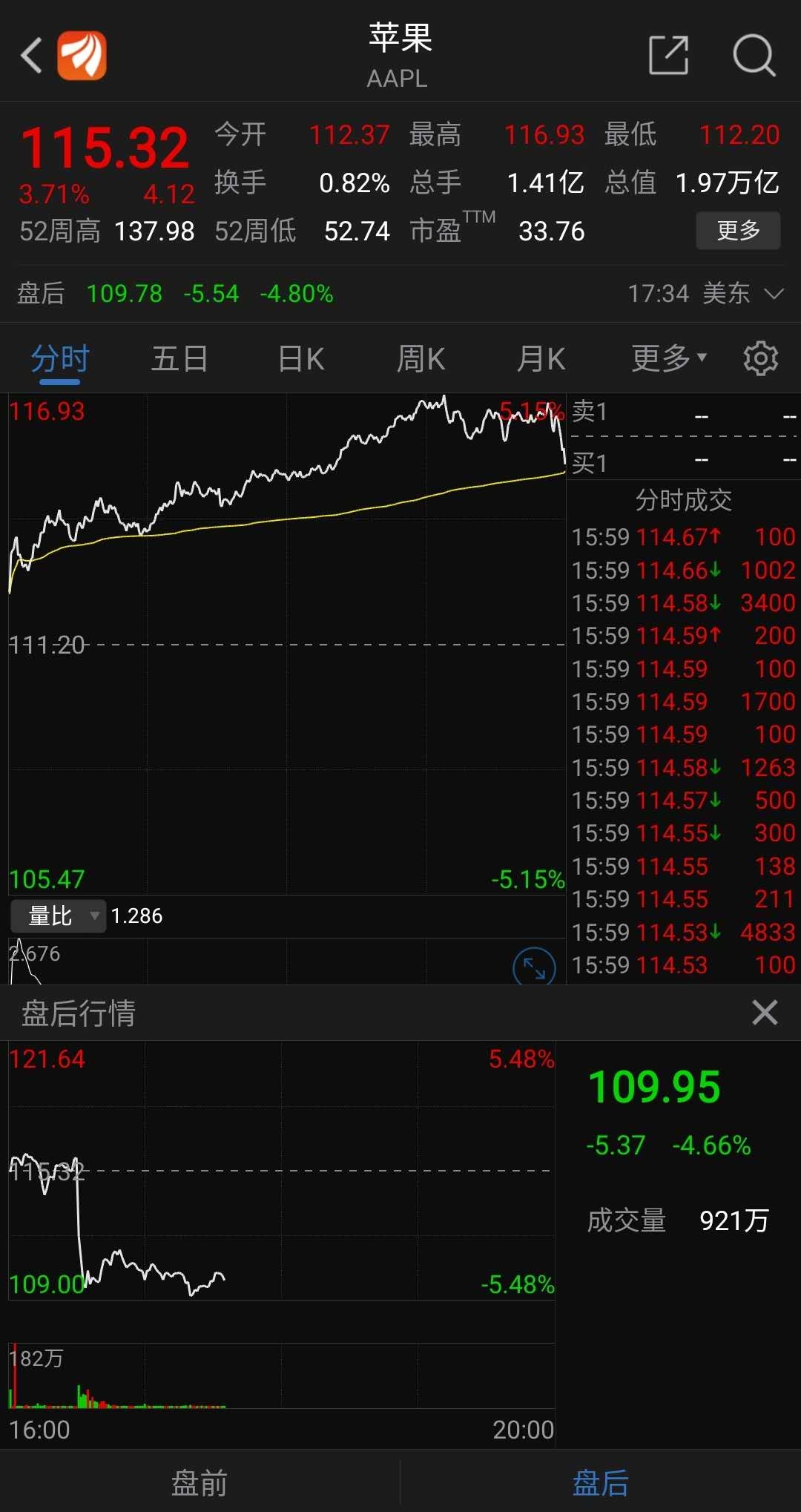Select the 盘后 after-hours tab
This screenshot has width=801, height=1512.
pos(601,1483)
